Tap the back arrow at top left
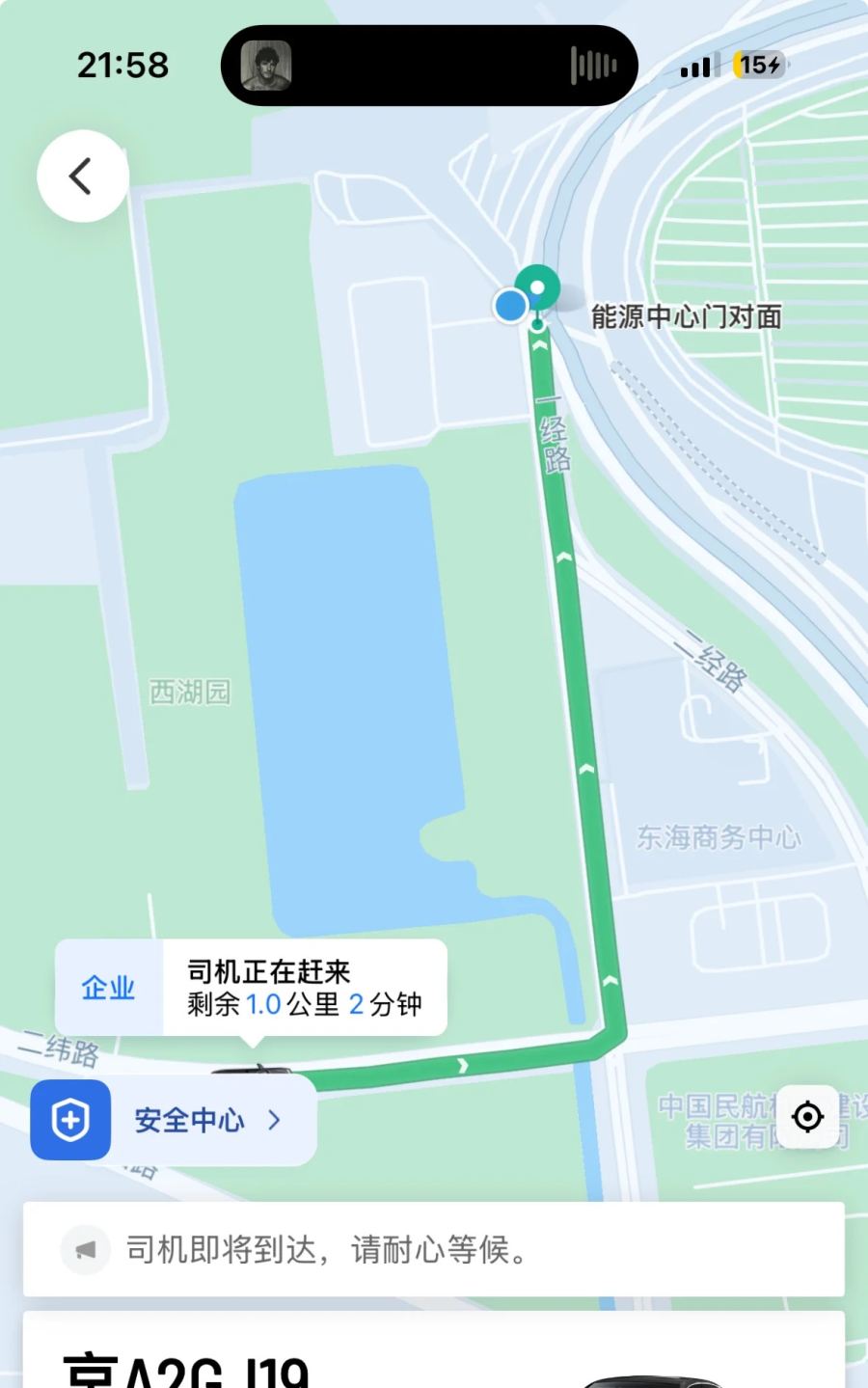 tap(82, 176)
